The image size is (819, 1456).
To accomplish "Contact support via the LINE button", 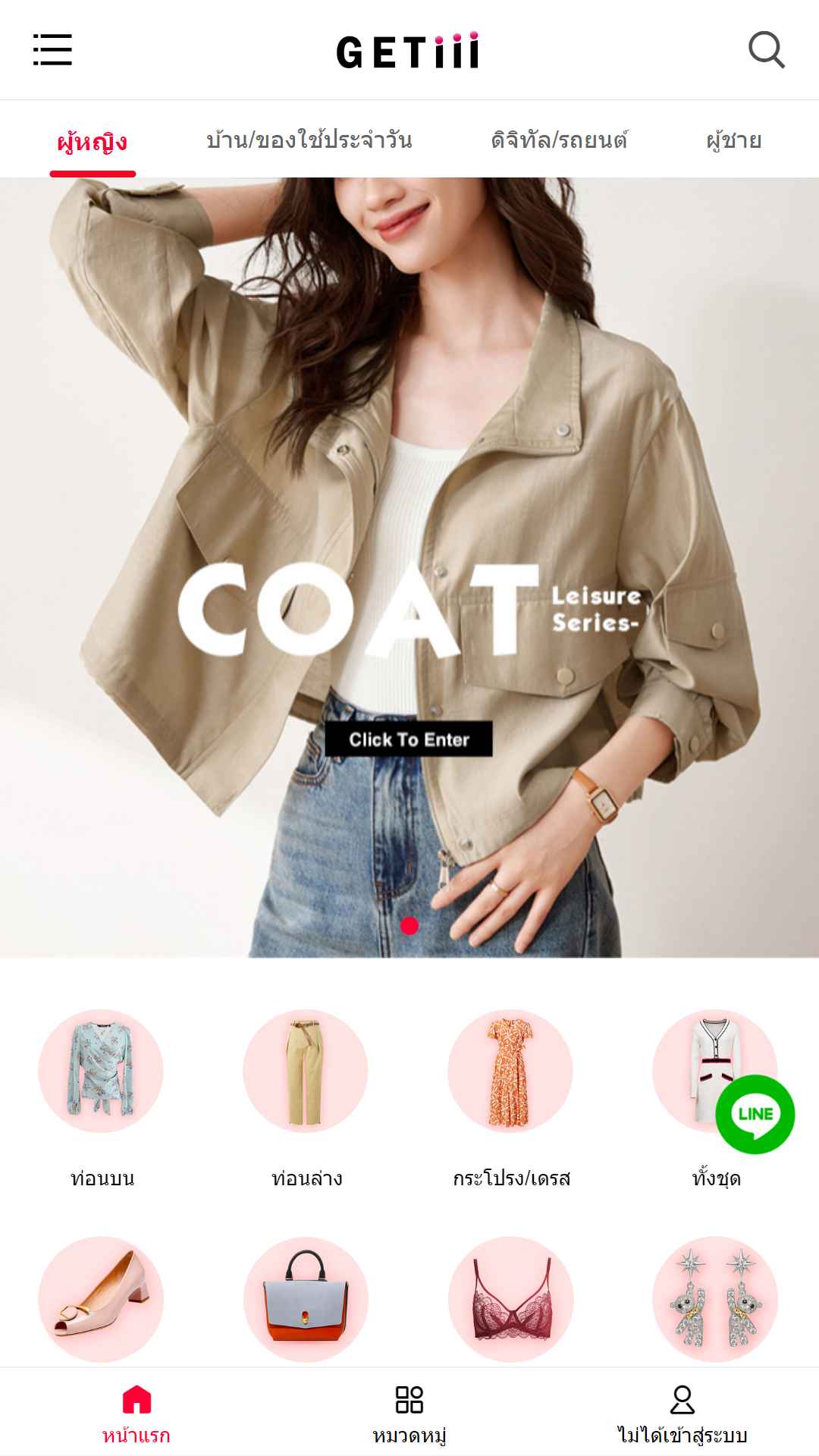I will (755, 1114).
